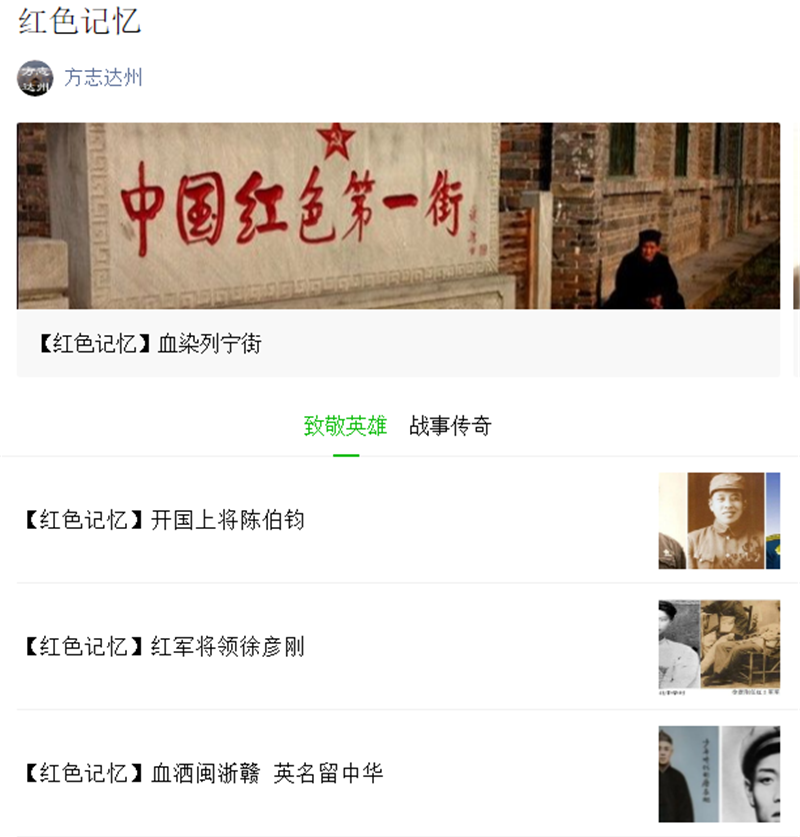Image resolution: width=800 pixels, height=837 pixels.
Task: Switch to the 战事传奇 tab
Action: click(450, 426)
